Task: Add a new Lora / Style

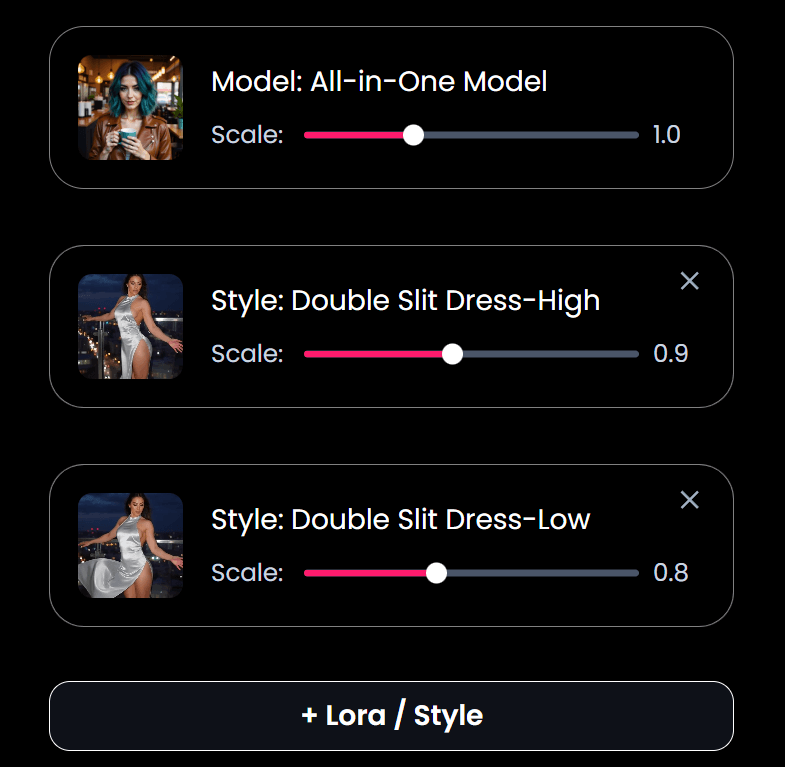Action: pyautogui.click(x=391, y=716)
